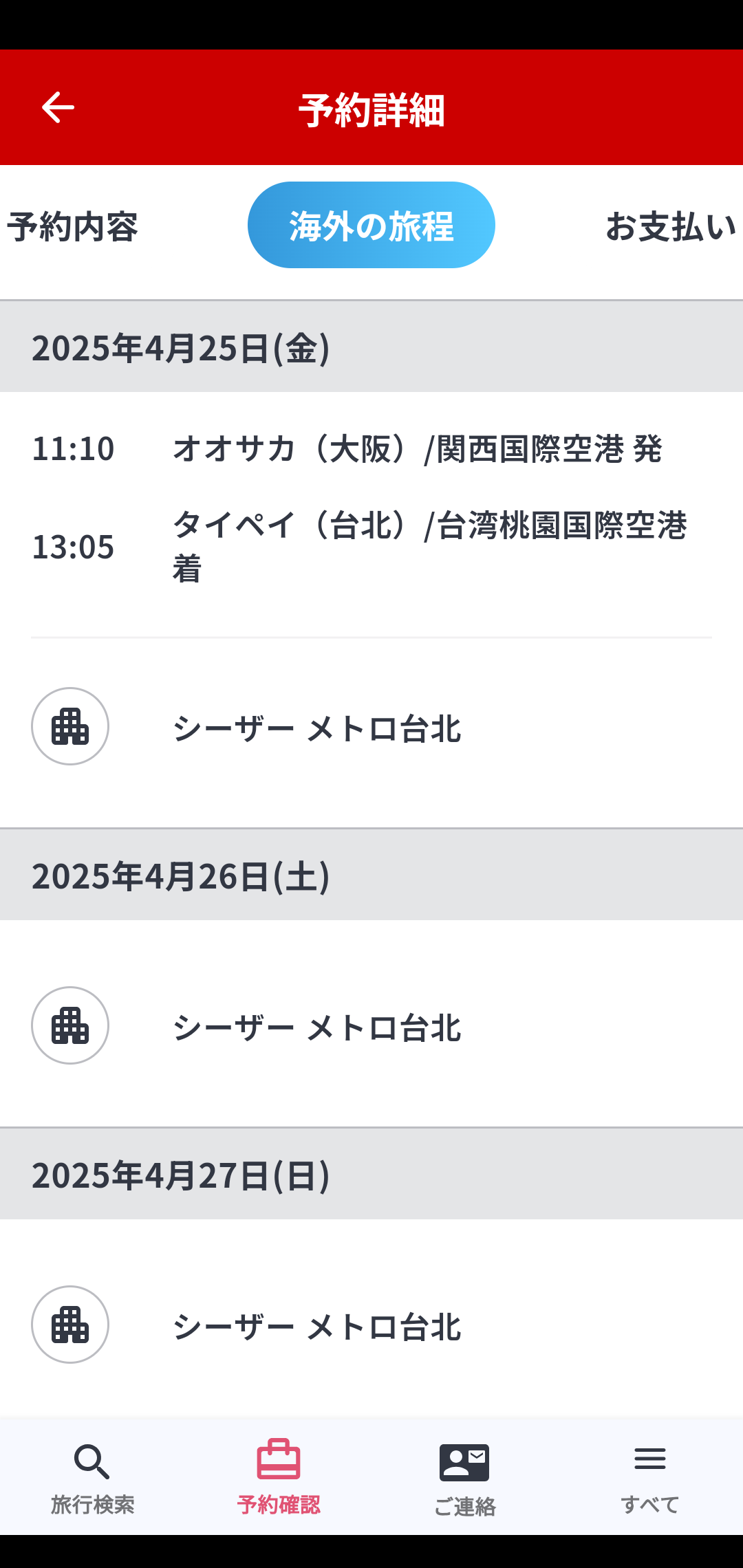Image resolution: width=743 pixels, height=1568 pixels.
Task: Open the お支払い tab
Action: 671,226
